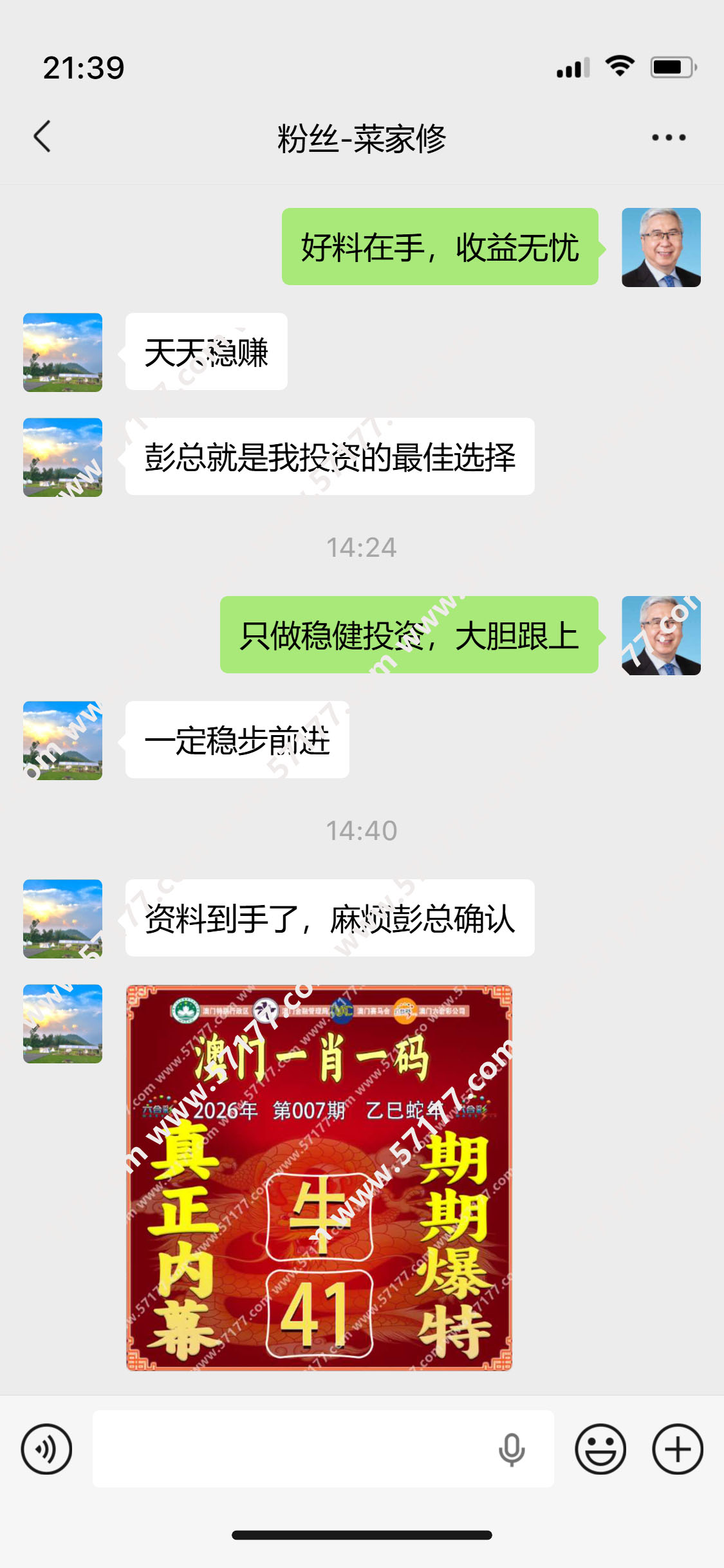The height and width of the screenshot is (1568, 724).
Task: Open the red 澳门一肖一码 image message
Action: point(319,1177)
